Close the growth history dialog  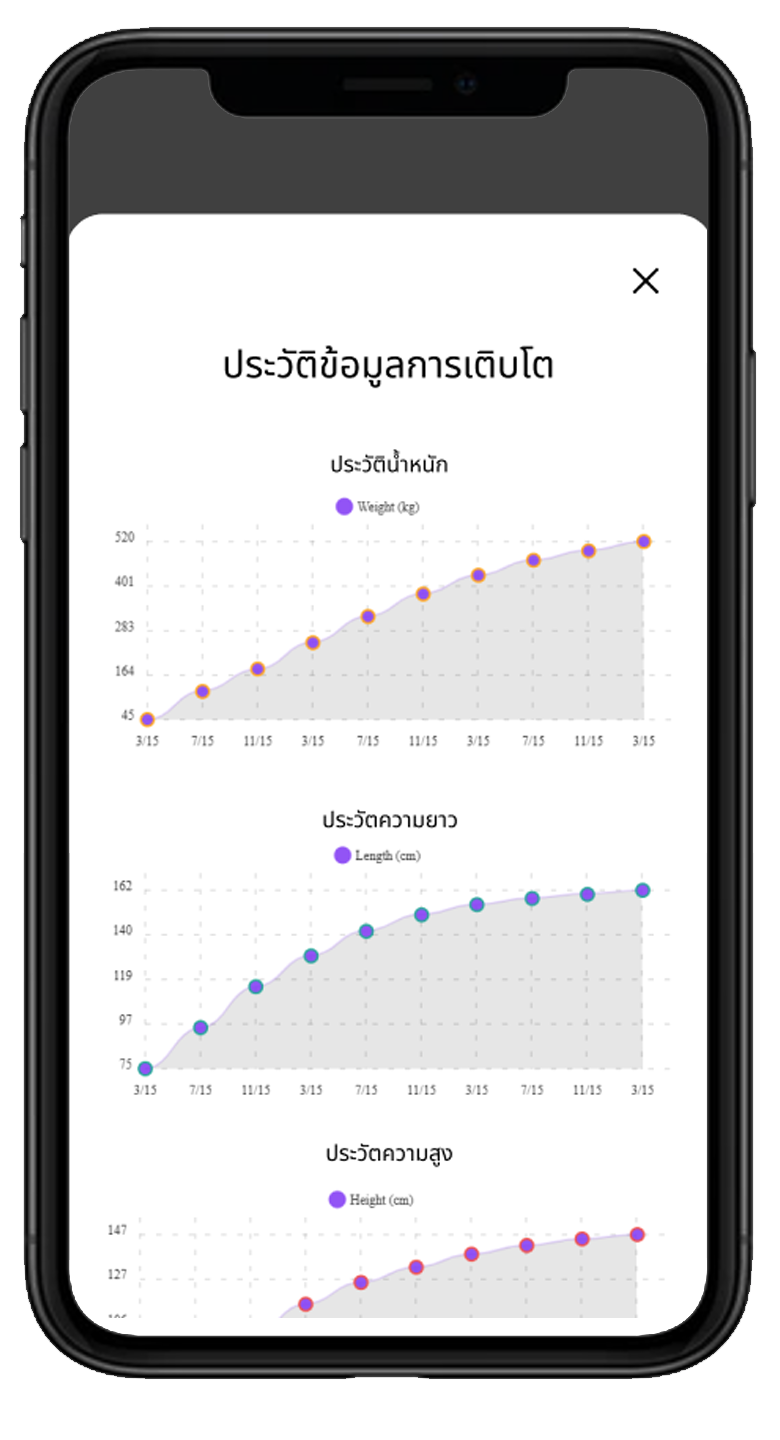click(x=646, y=281)
